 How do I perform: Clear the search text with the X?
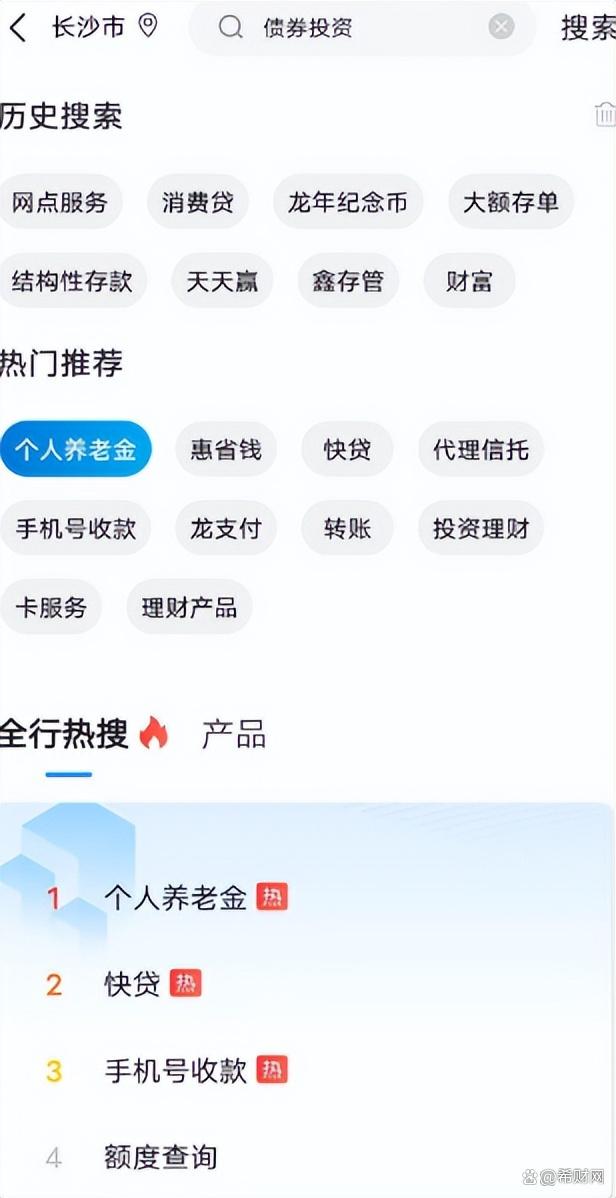point(502,28)
